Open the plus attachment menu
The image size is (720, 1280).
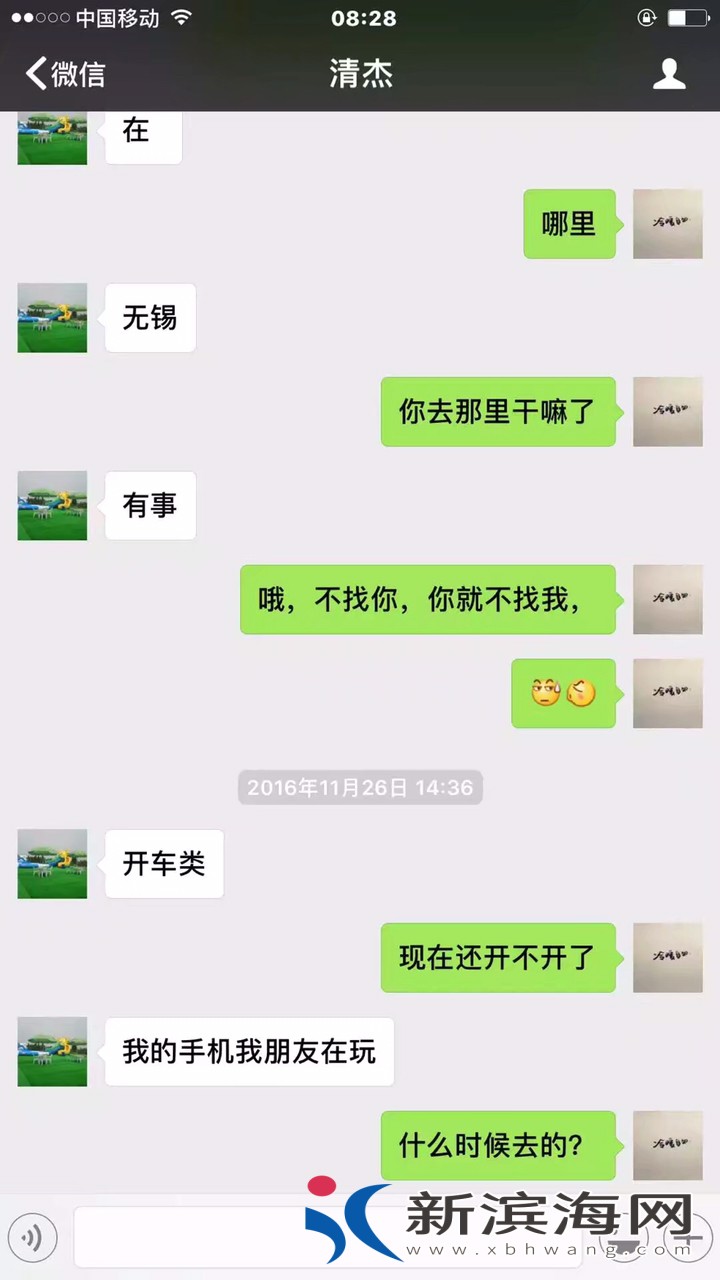coord(688,1240)
